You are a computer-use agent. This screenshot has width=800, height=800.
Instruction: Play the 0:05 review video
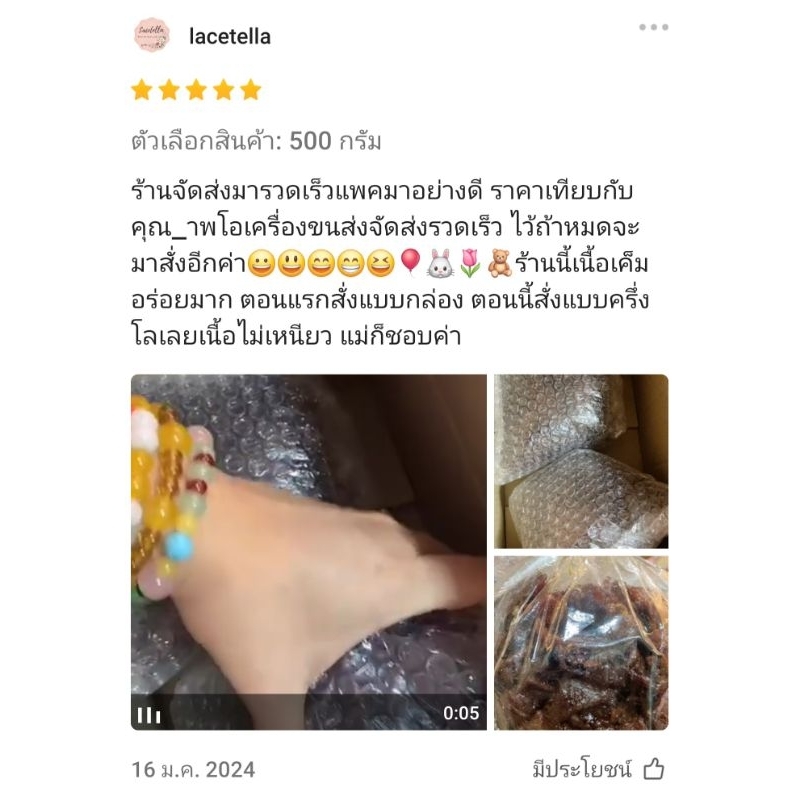pos(309,552)
